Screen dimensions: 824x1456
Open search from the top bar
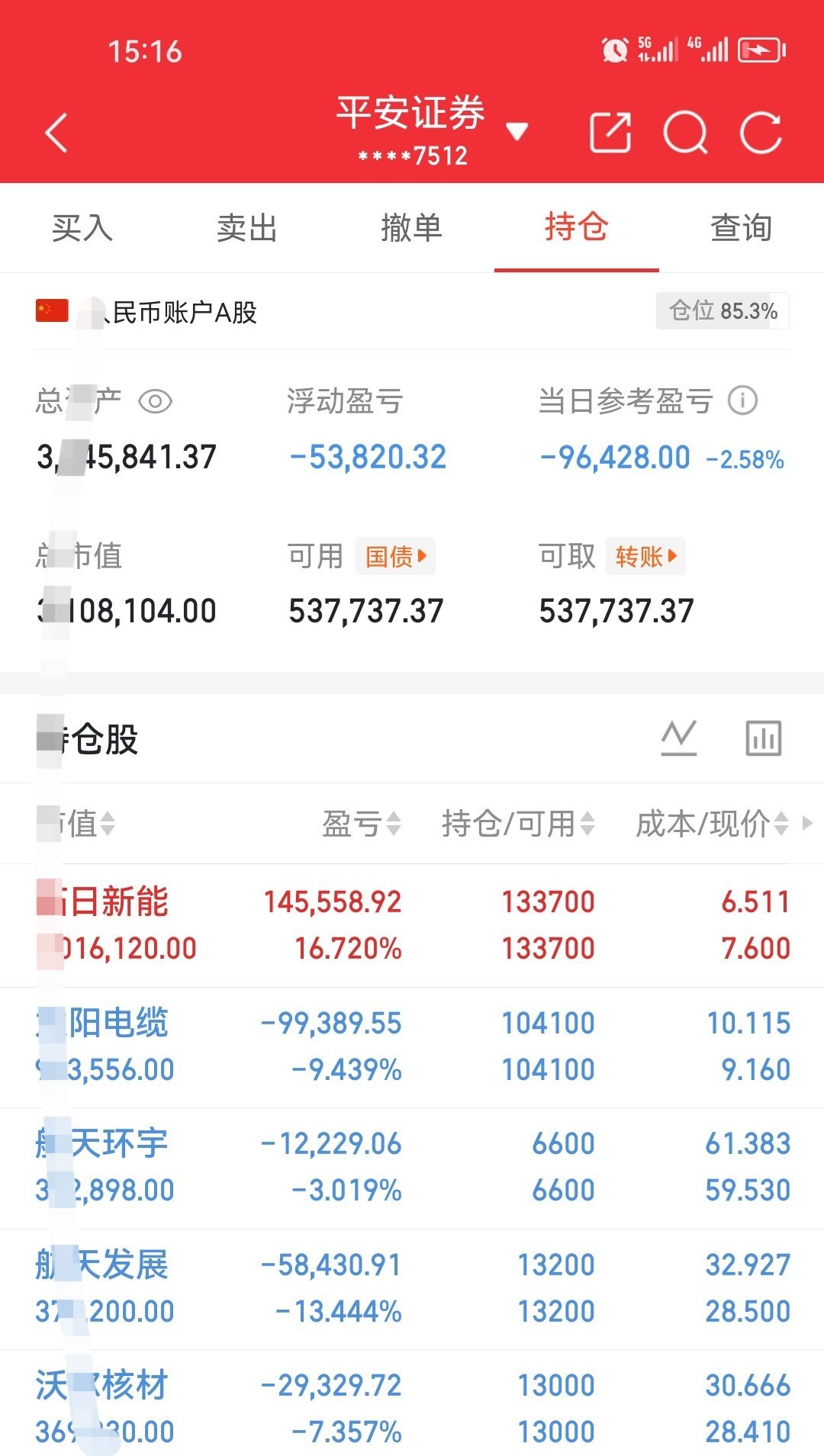[687, 131]
